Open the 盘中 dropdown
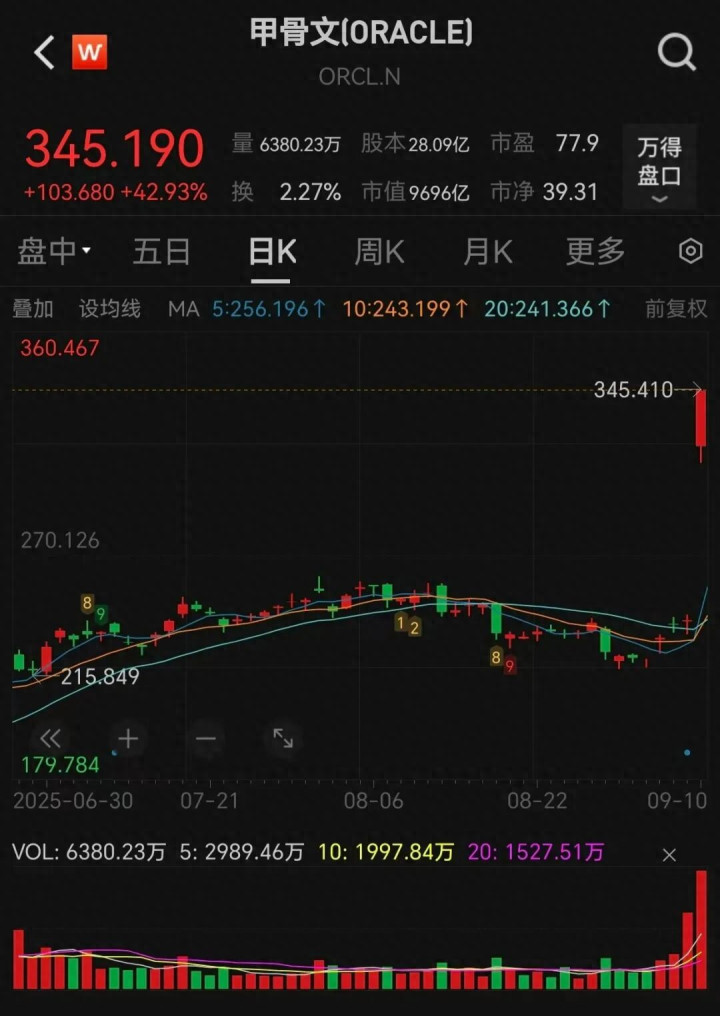This screenshot has height=1016, width=720. 54,252
